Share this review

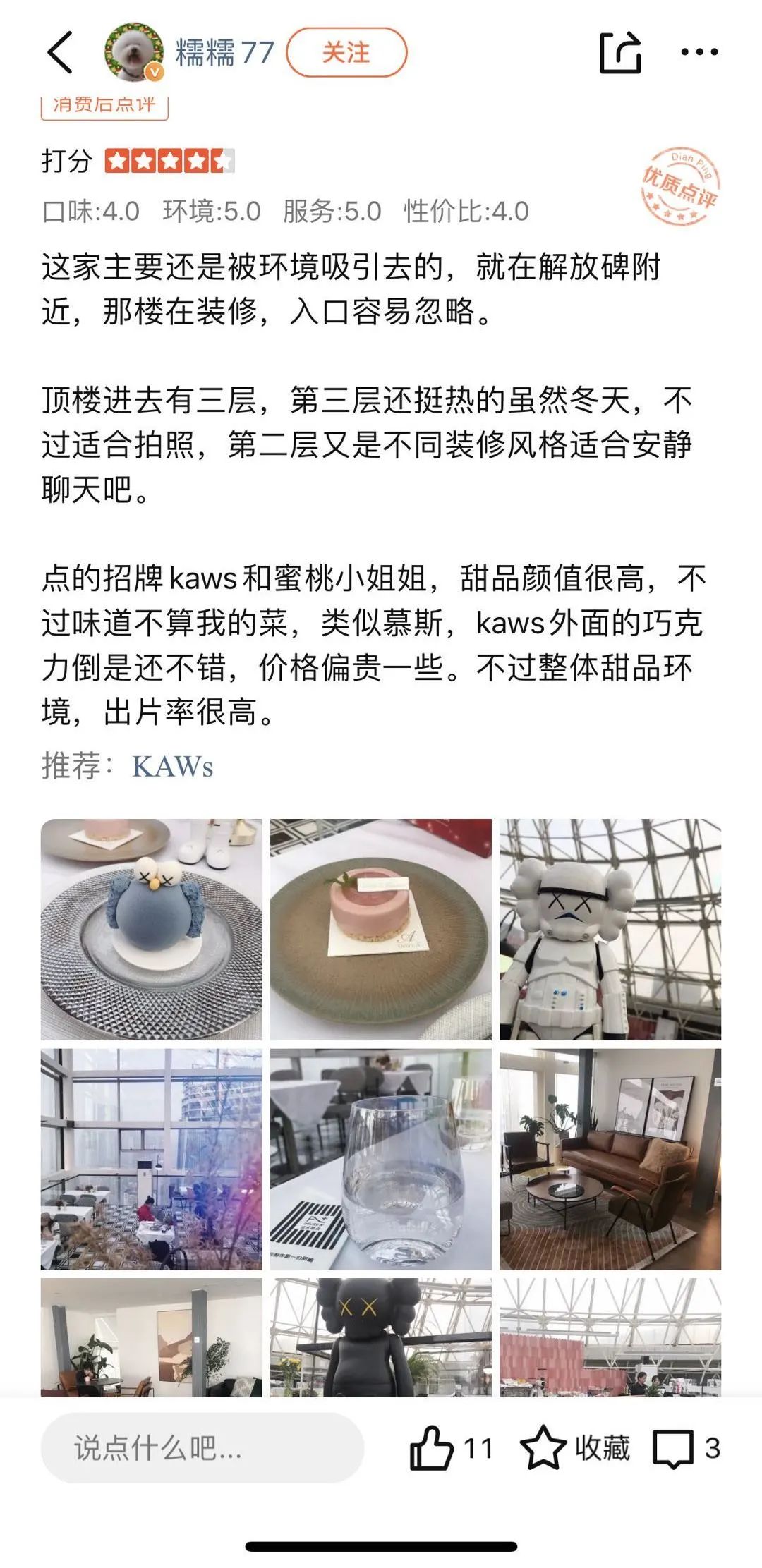point(619,53)
